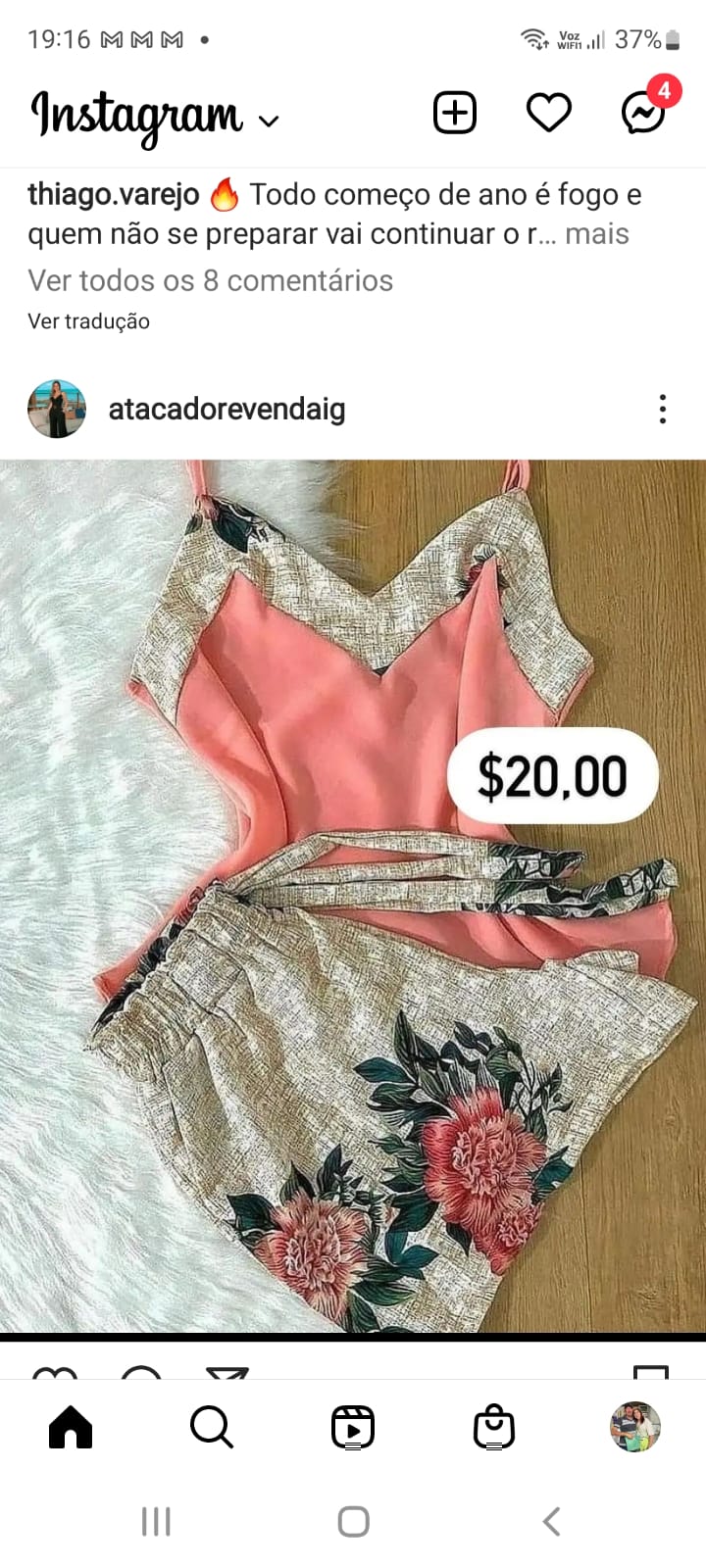This screenshot has height=1568, width=706.
Task: Switch to the Search tab
Action: [x=212, y=1427]
